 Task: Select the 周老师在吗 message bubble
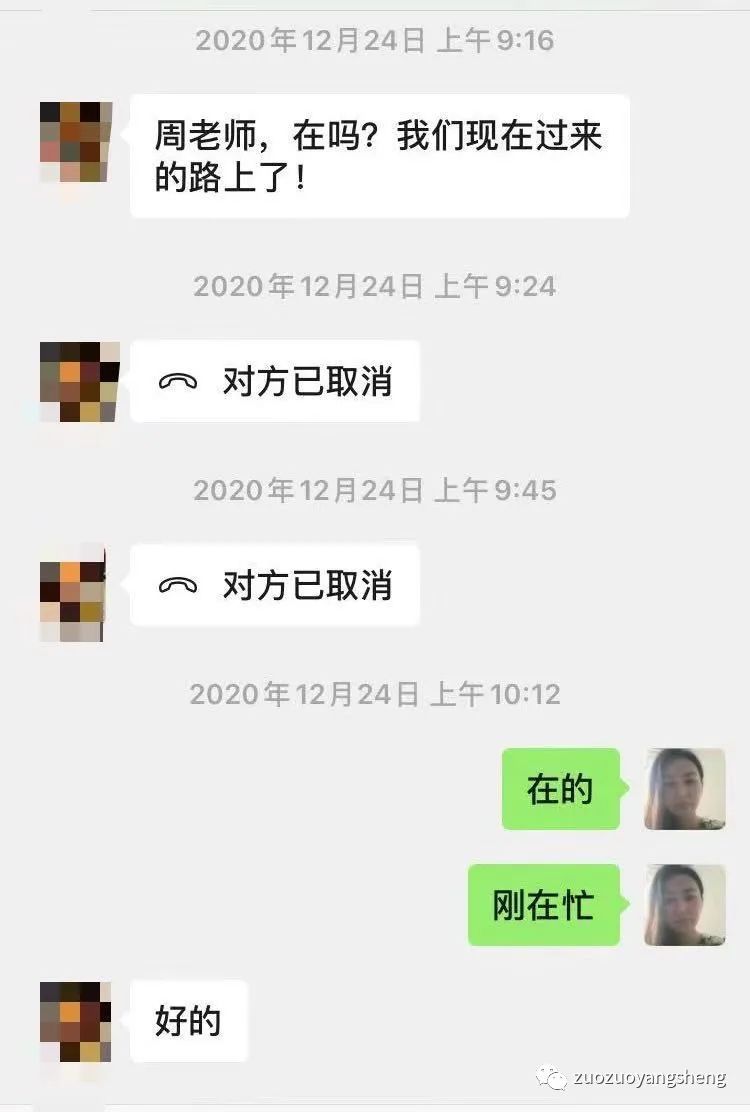[378, 154]
